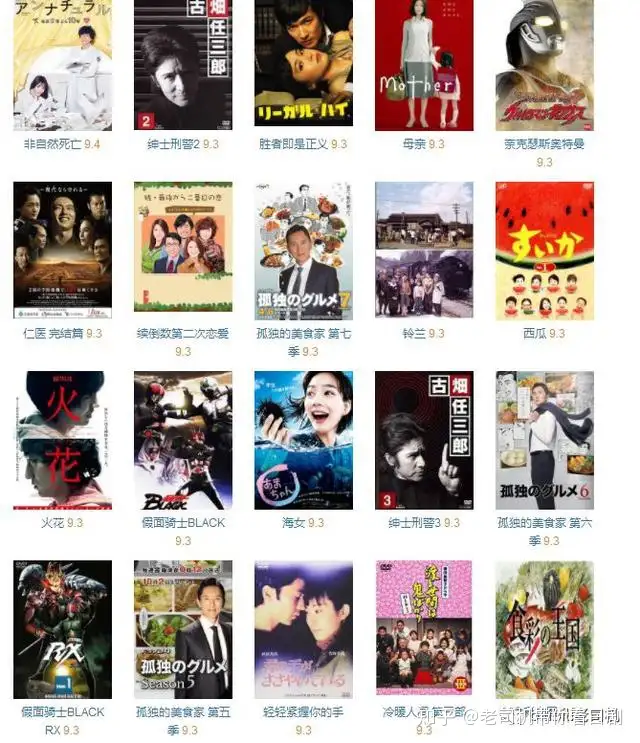Open 绅士刑警3 poster
This screenshot has height=743, width=640.
tap(424, 440)
